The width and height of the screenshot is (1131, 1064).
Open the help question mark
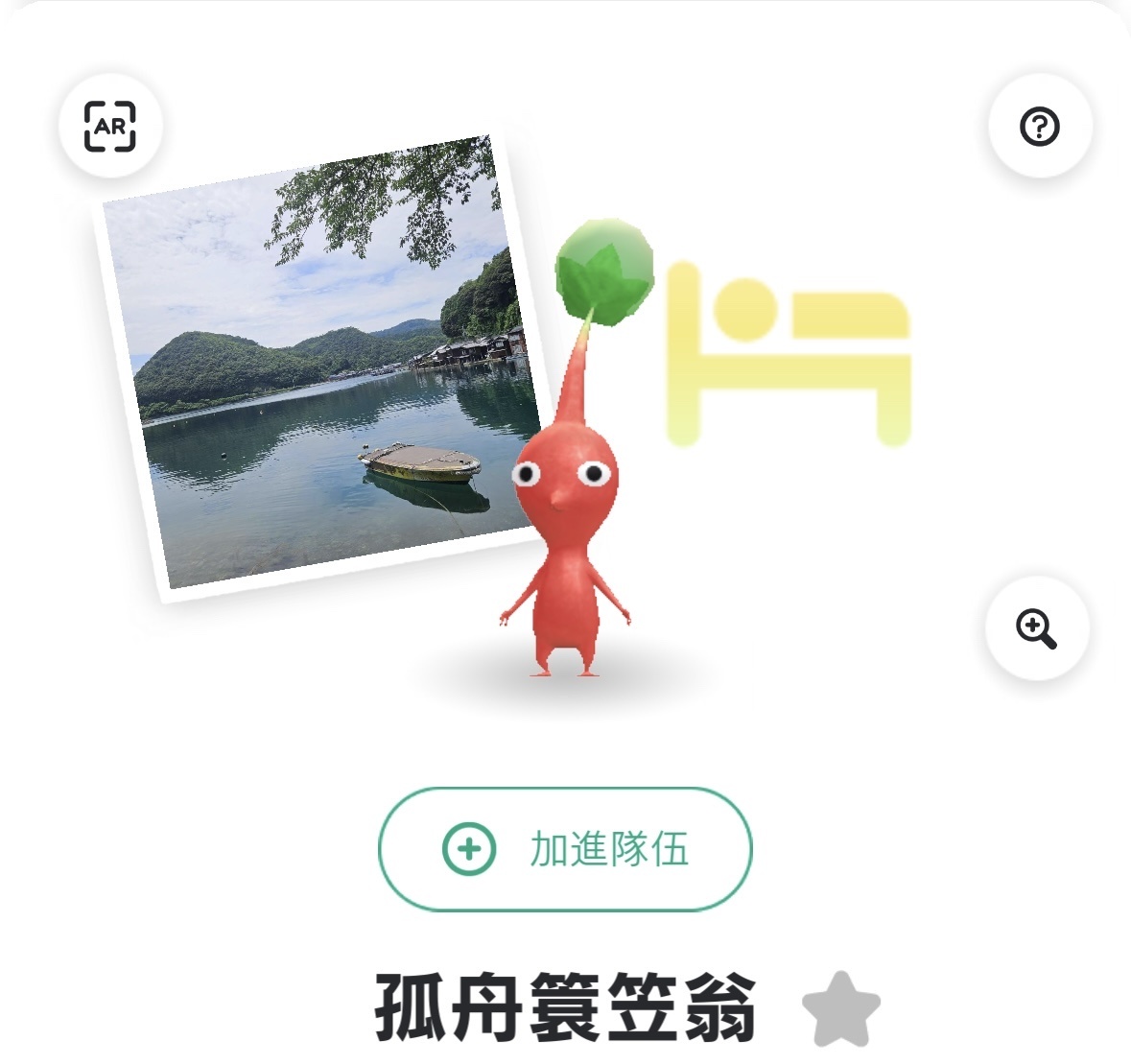1040,126
